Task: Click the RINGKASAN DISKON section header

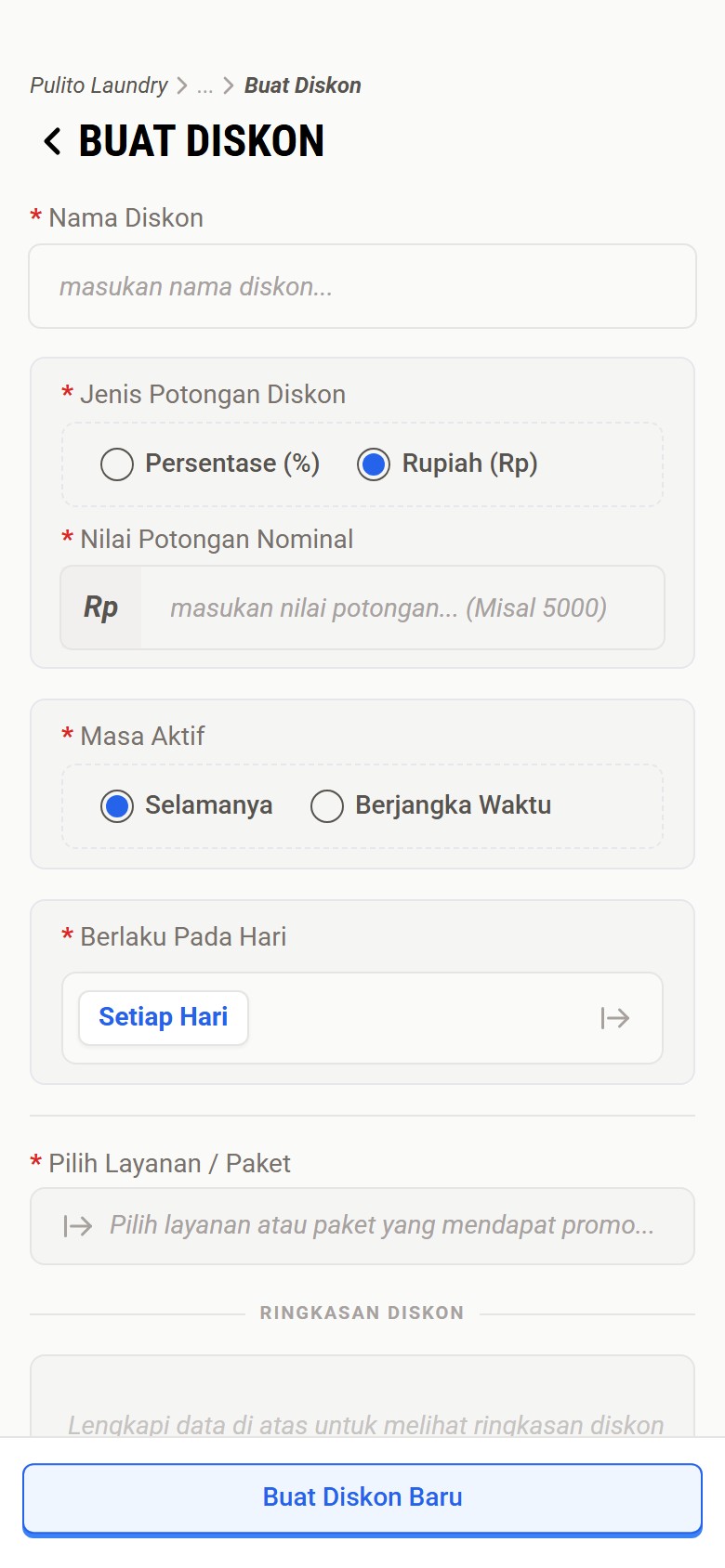Action: [x=362, y=1313]
